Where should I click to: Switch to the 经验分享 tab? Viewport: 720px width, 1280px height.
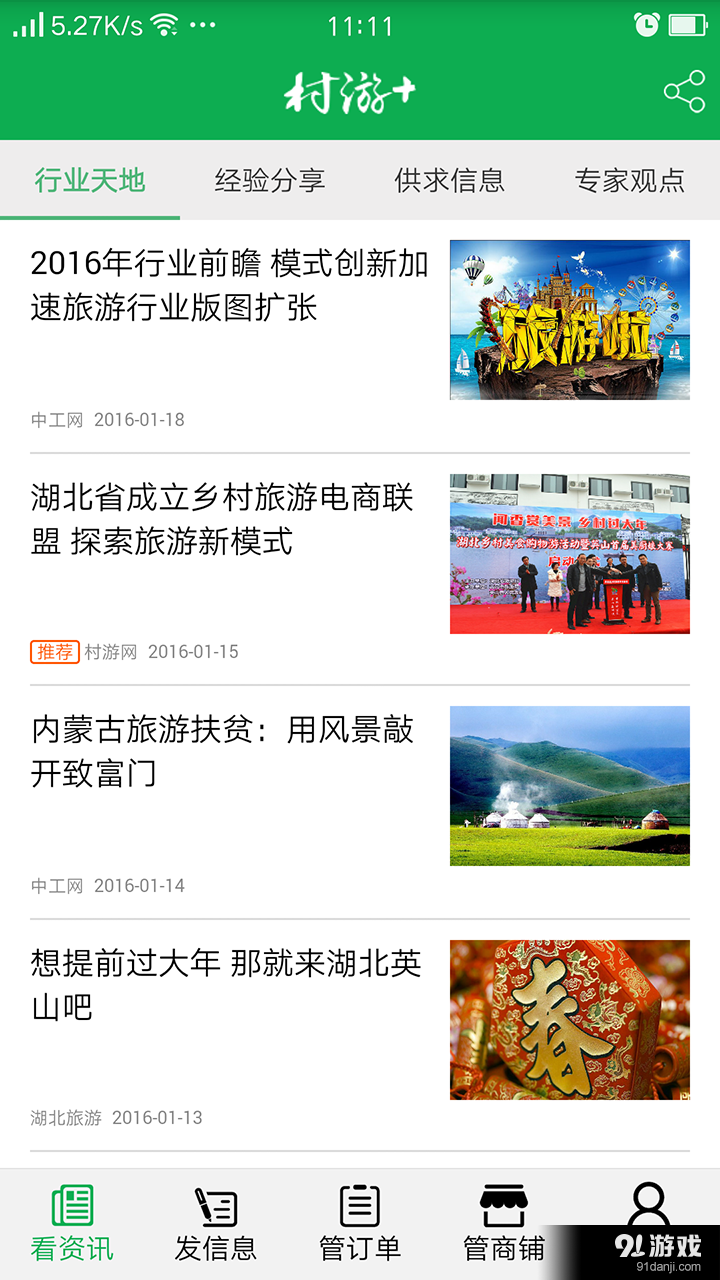coord(272,181)
